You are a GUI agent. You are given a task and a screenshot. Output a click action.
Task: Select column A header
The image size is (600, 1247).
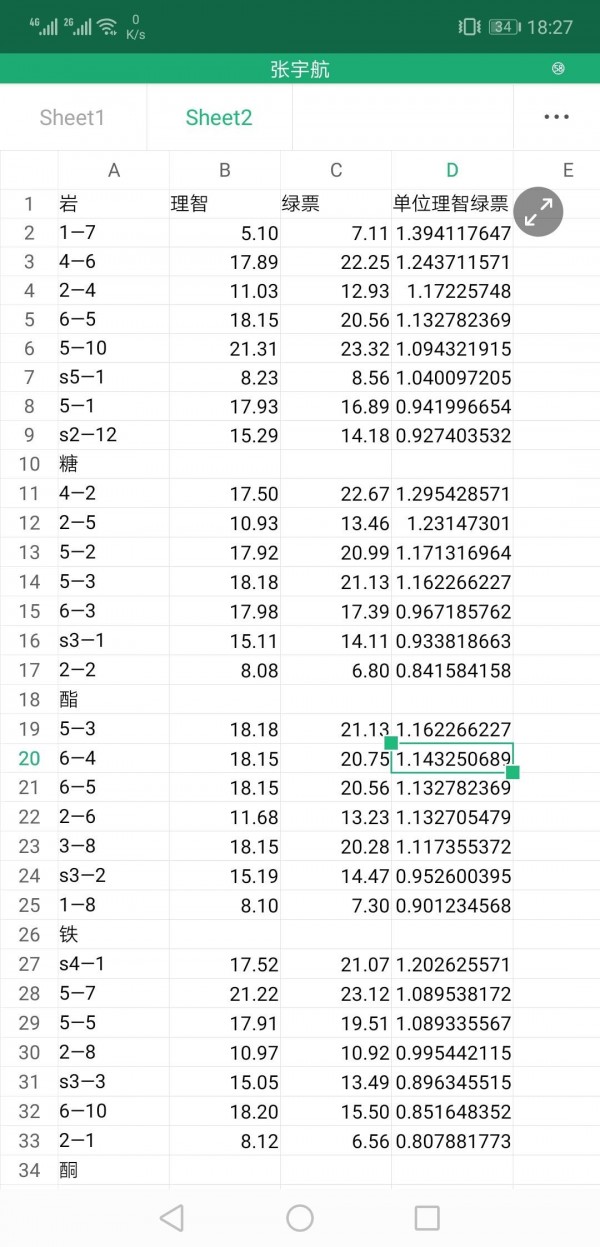tap(114, 170)
